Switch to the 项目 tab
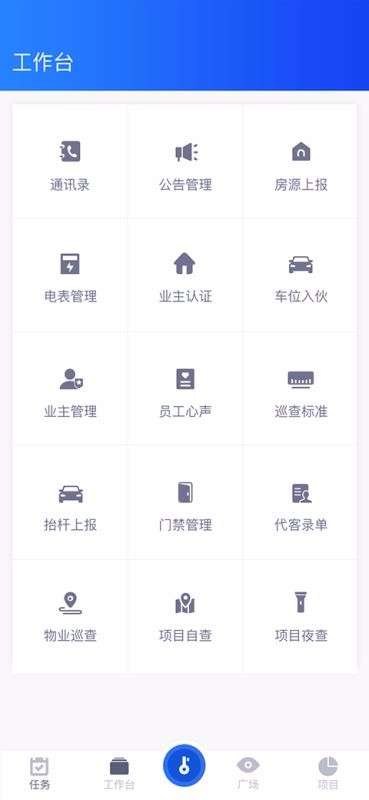 (x=328, y=773)
